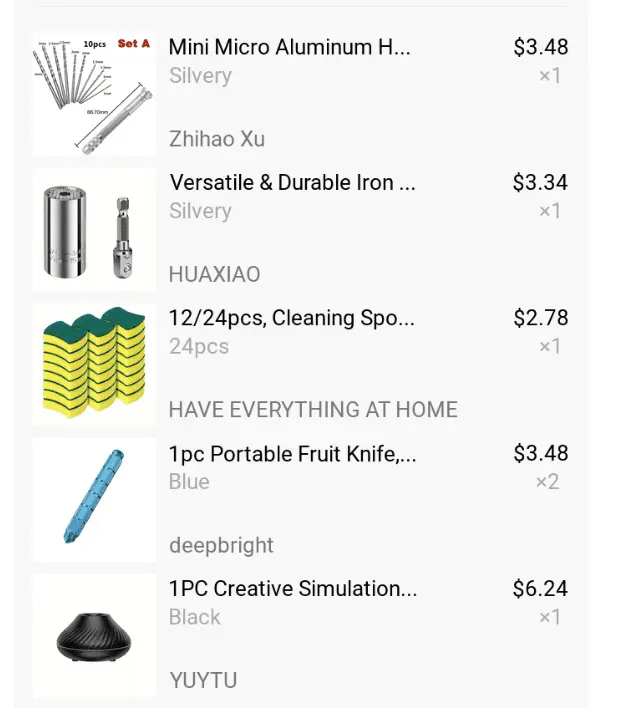622x708 pixels.
Task: Open the 1PC Creative Simulation item
Action: tap(292, 589)
